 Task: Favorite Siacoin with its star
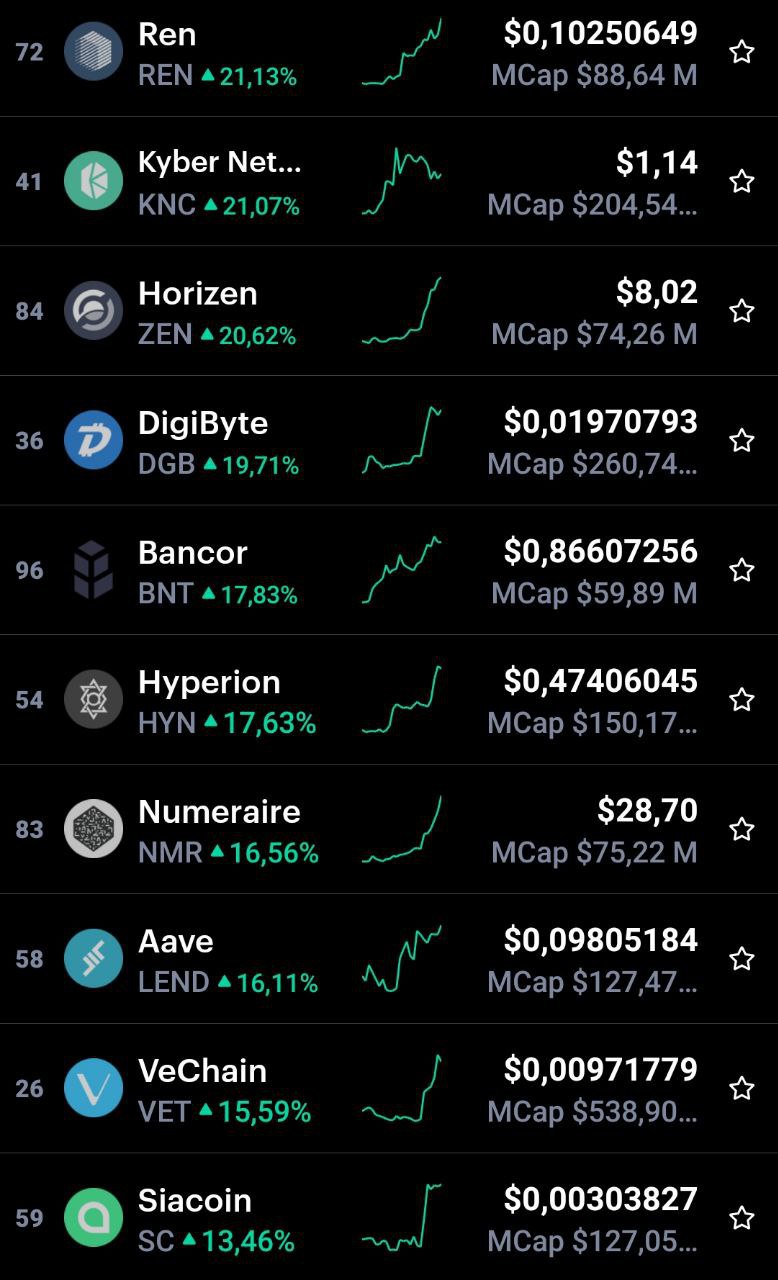coord(741,1218)
